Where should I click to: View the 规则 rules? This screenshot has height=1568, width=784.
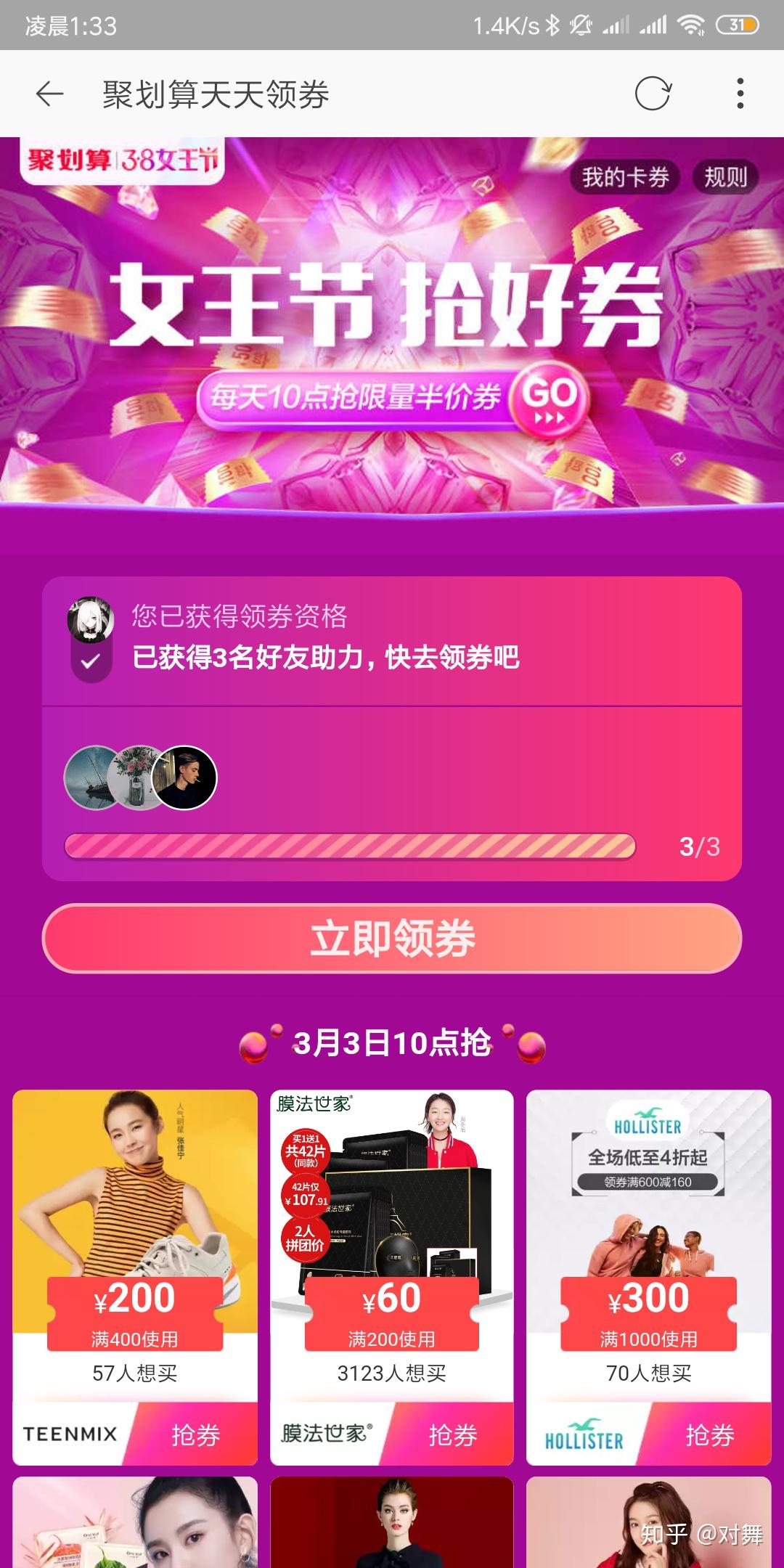(x=725, y=177)
